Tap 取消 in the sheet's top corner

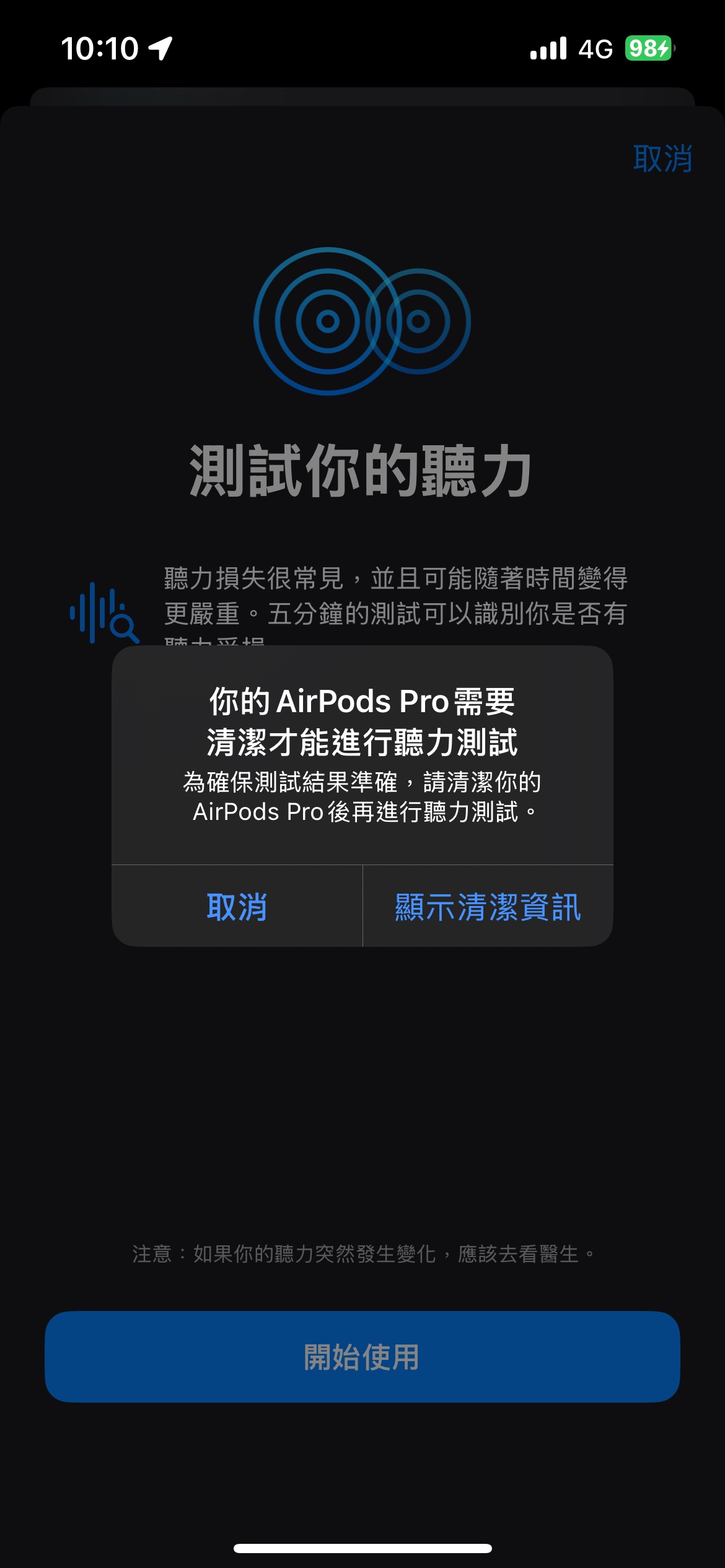click(662, 159)
